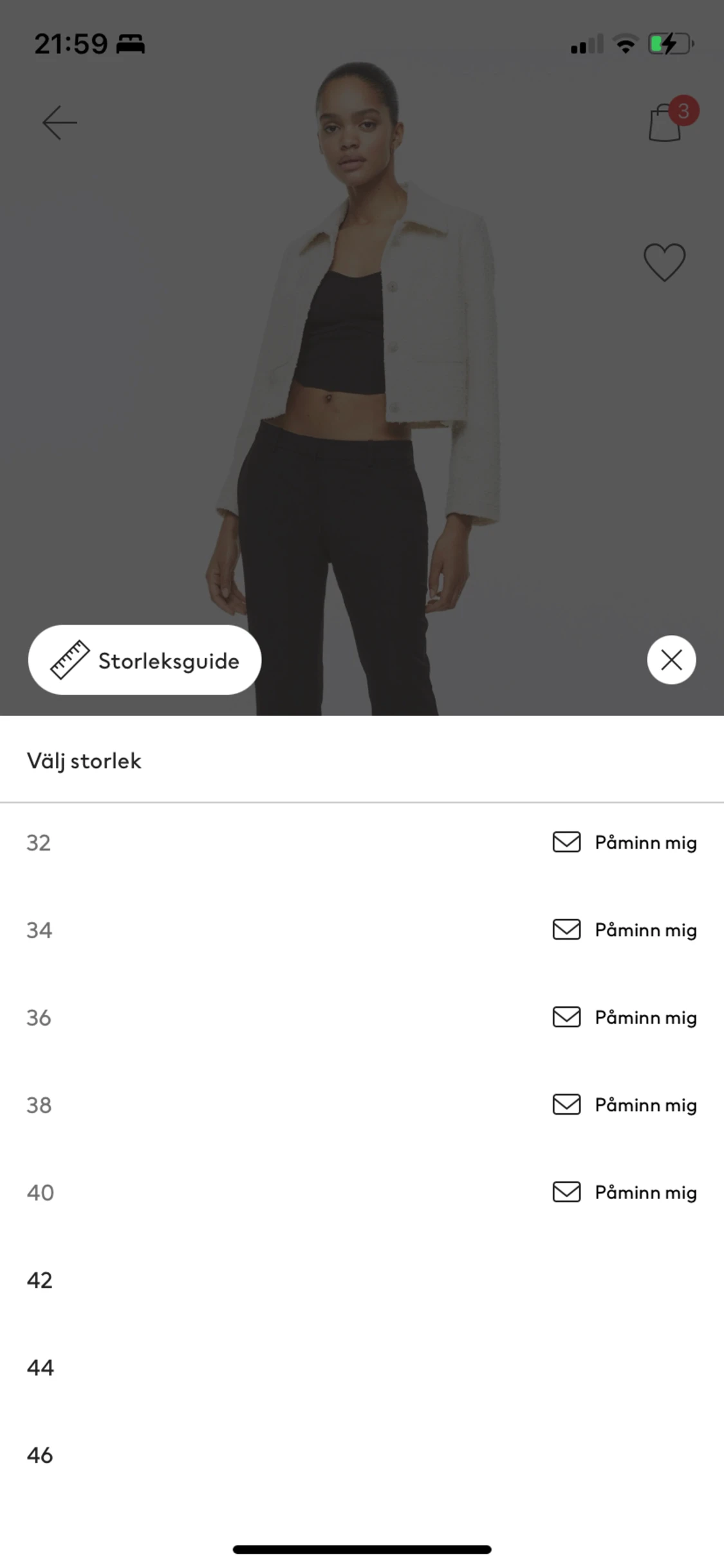Image resolution: width=724 pixels, height=1568 pixels.
Task: Get notified when size 36 returns
Action: 625,1017
